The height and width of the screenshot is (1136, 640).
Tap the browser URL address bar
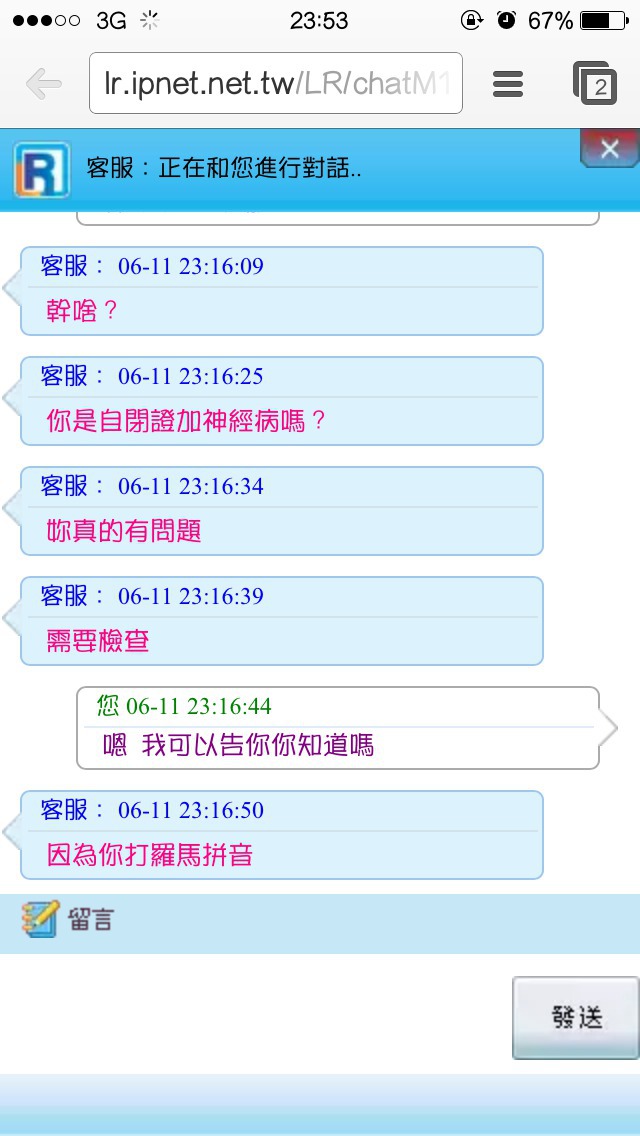point(275,83)
